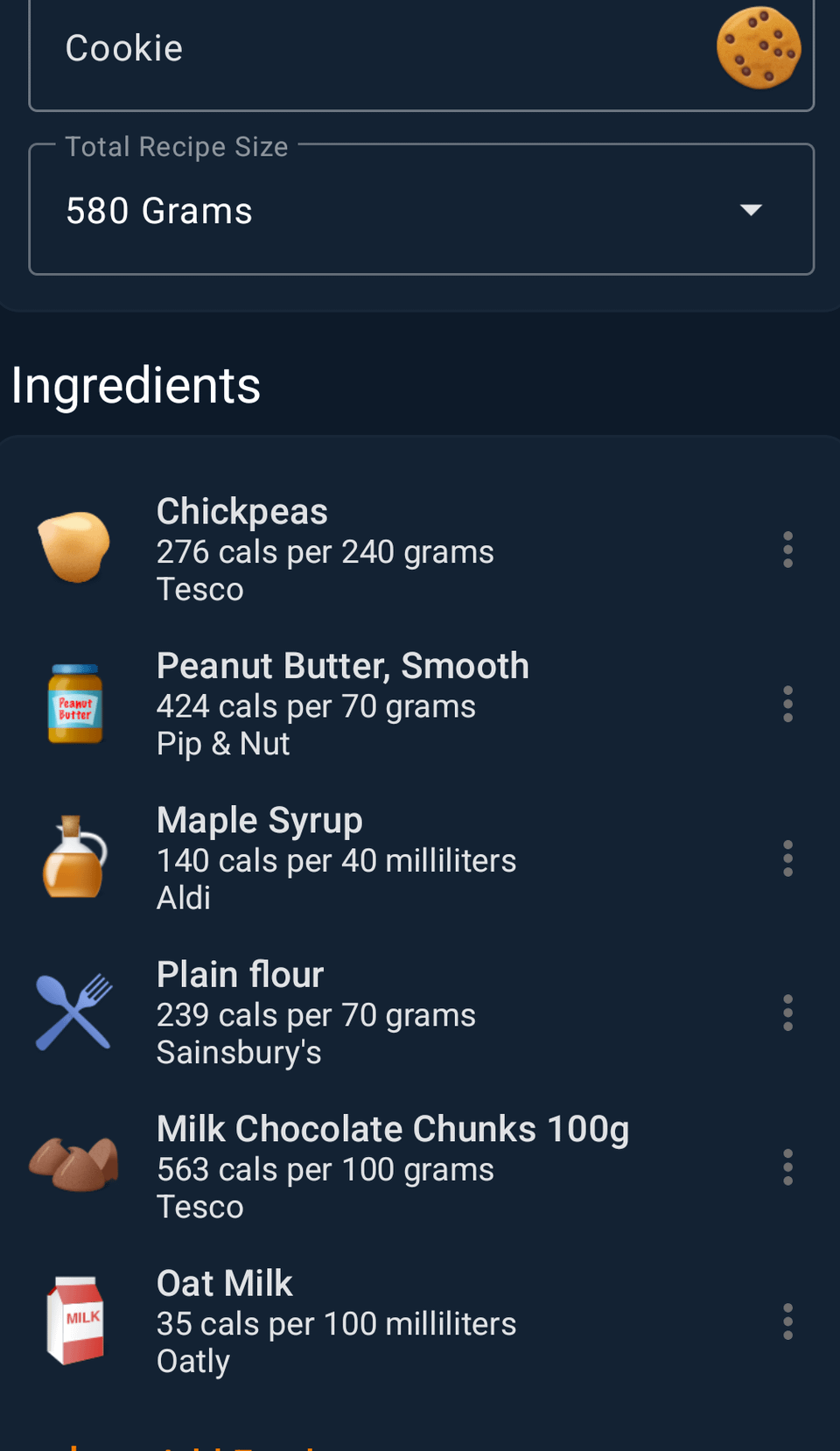Open options menu for Plain flour
The height and width of the screenshot is (1451, 840).
point(787,1013)
